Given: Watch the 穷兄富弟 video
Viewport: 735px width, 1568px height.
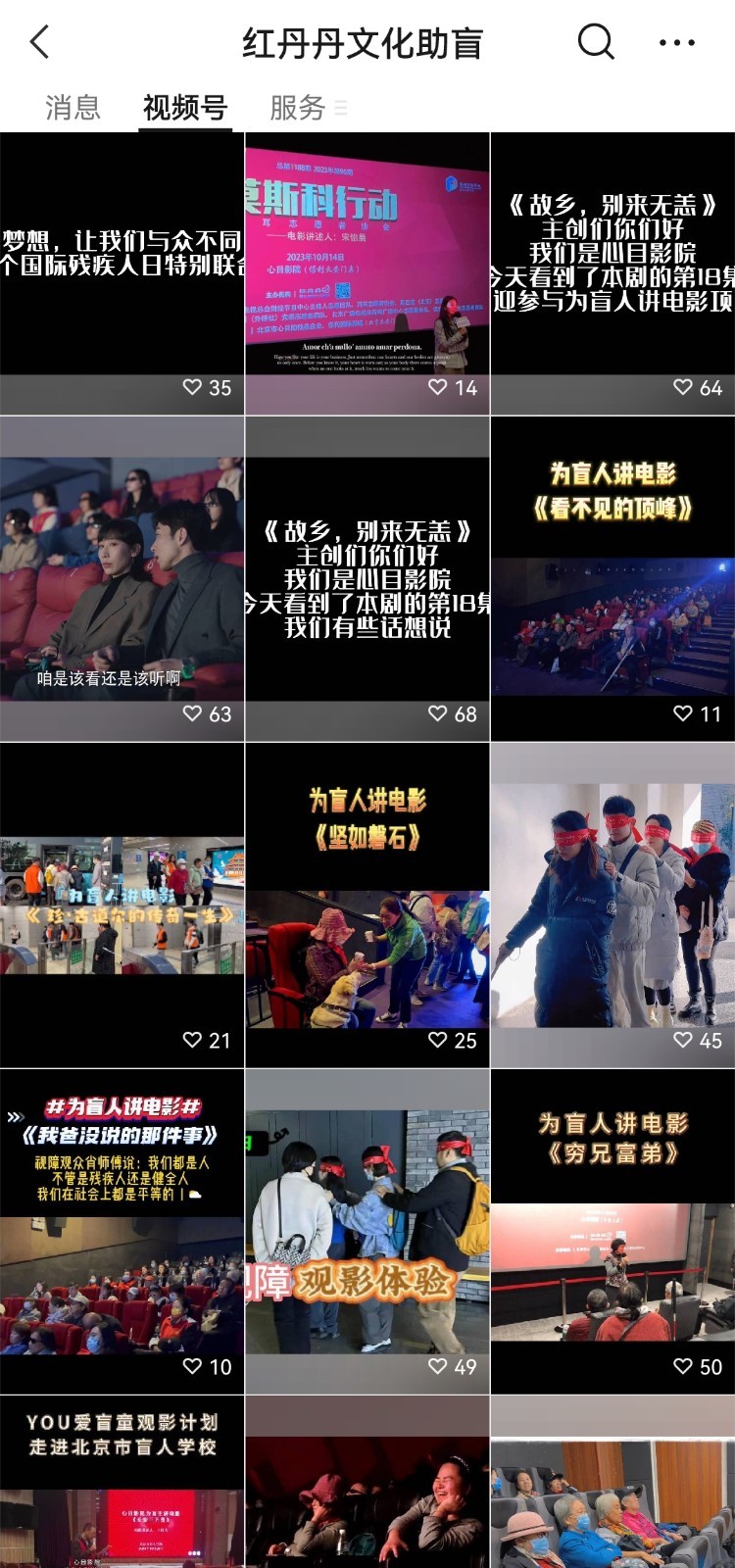Looking at the screenshot, I should 612,1231.
